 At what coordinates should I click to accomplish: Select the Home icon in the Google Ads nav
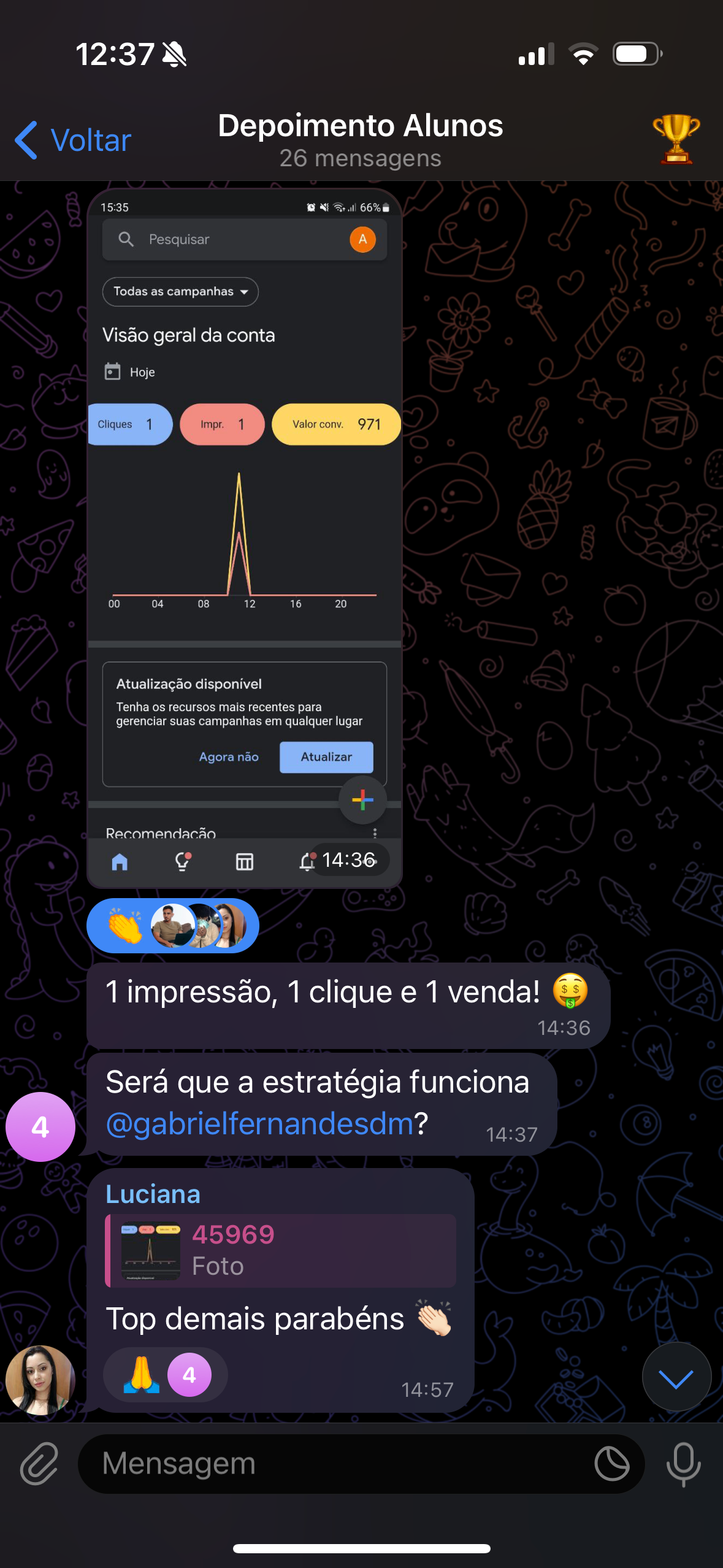pos(119,861)
